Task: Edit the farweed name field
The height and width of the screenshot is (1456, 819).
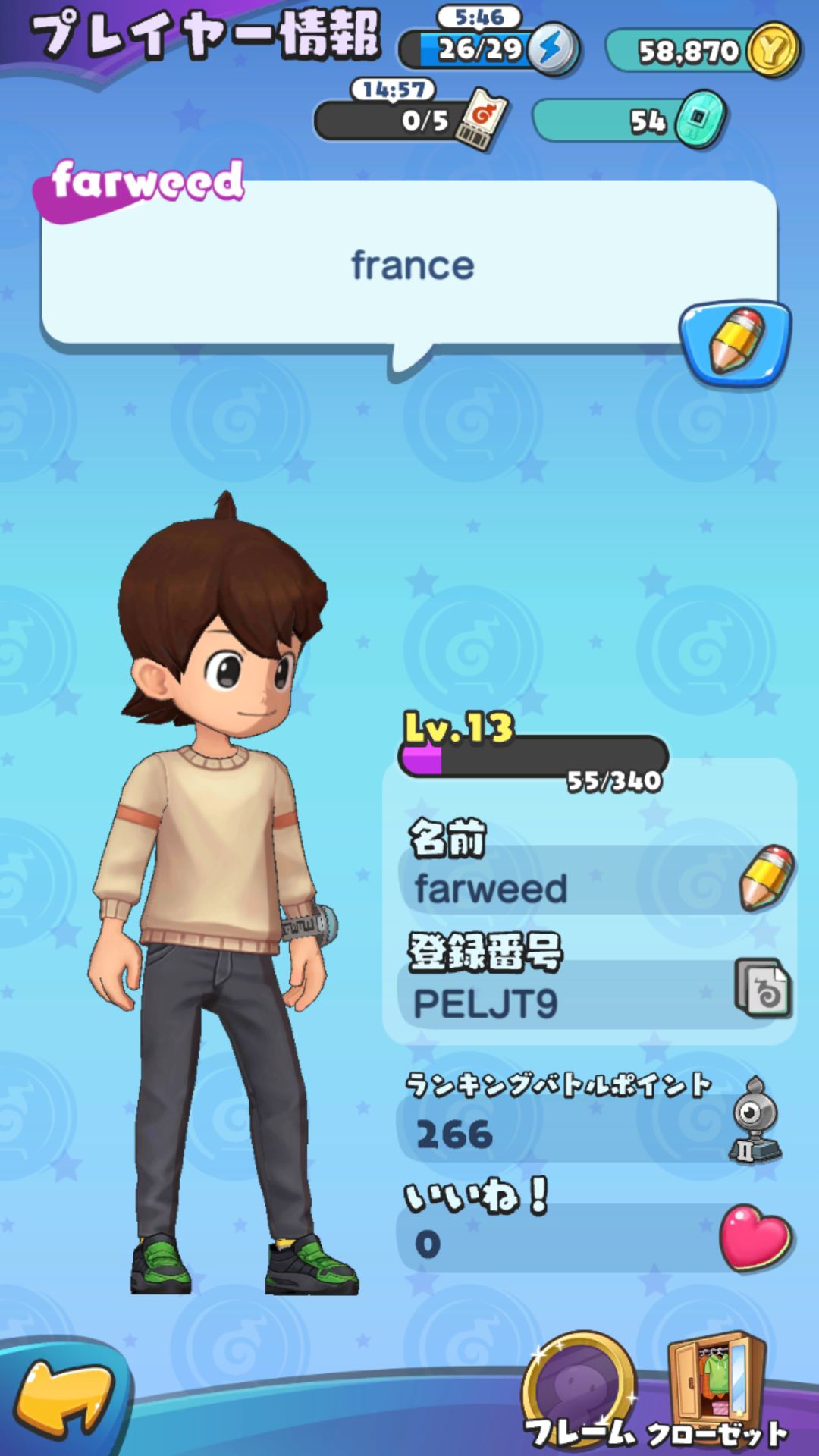Action: (x=767, y=877)
